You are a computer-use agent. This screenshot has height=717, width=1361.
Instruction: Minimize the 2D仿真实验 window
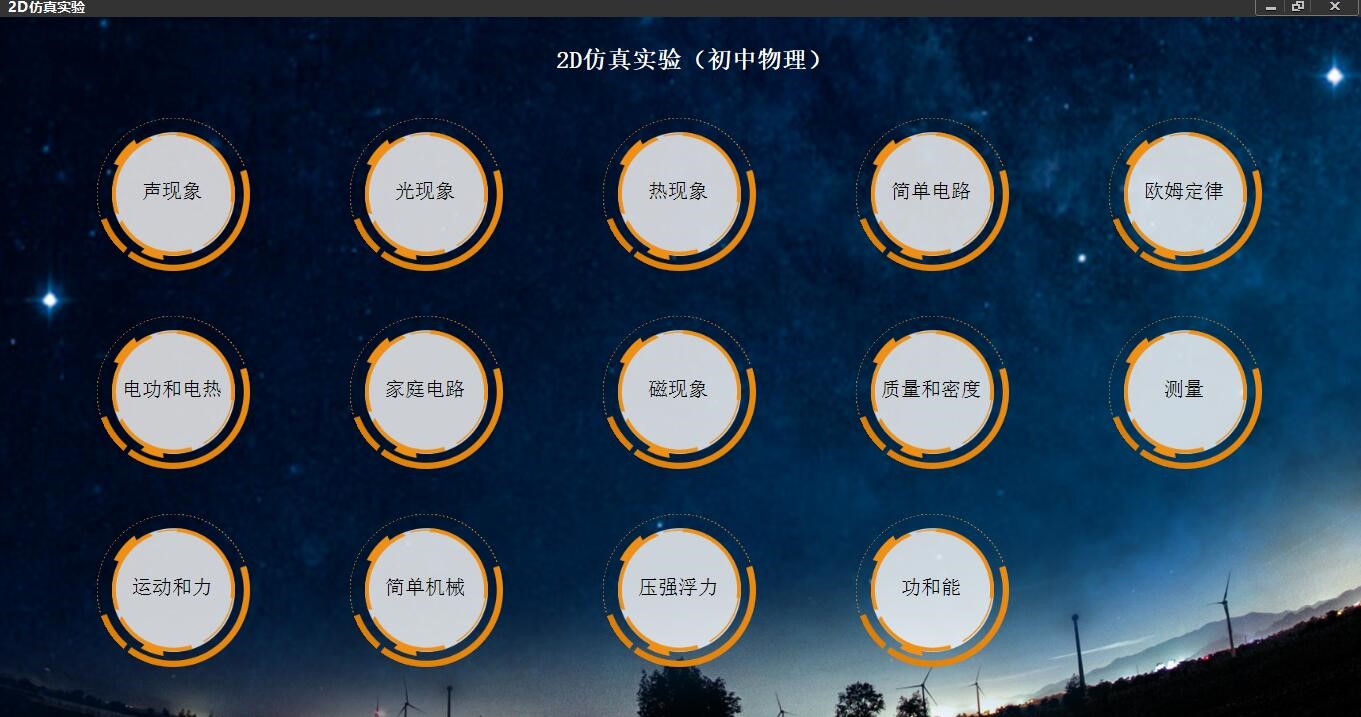[1271, 7]
